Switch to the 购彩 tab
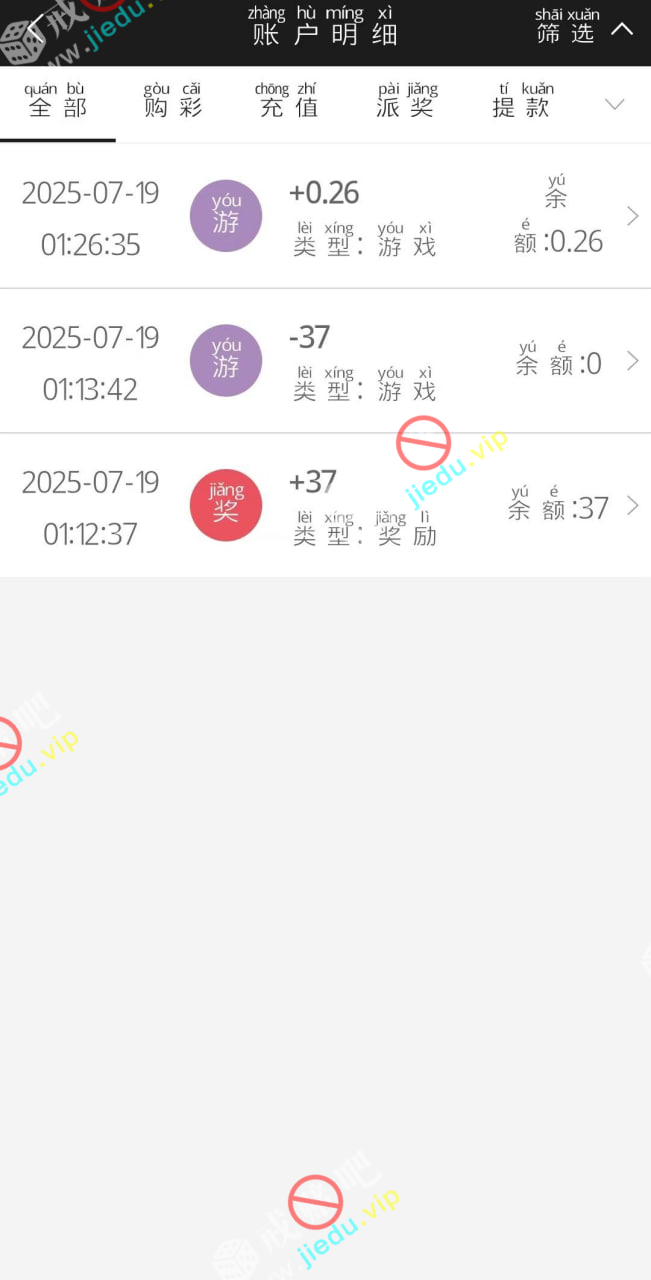Viewport: 651px width, 1280px height. tap(173, 104)
